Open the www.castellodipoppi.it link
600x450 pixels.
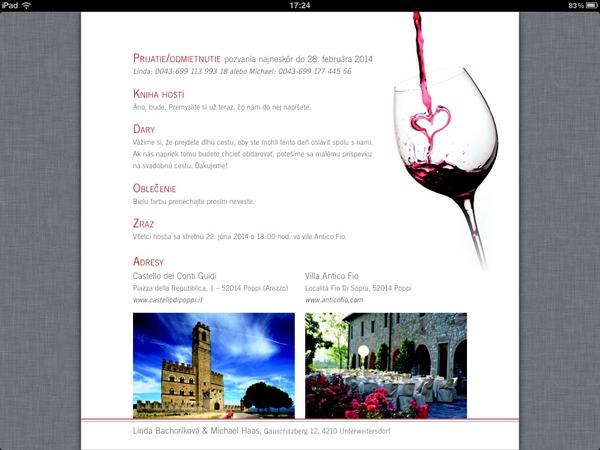pos(168,300)
